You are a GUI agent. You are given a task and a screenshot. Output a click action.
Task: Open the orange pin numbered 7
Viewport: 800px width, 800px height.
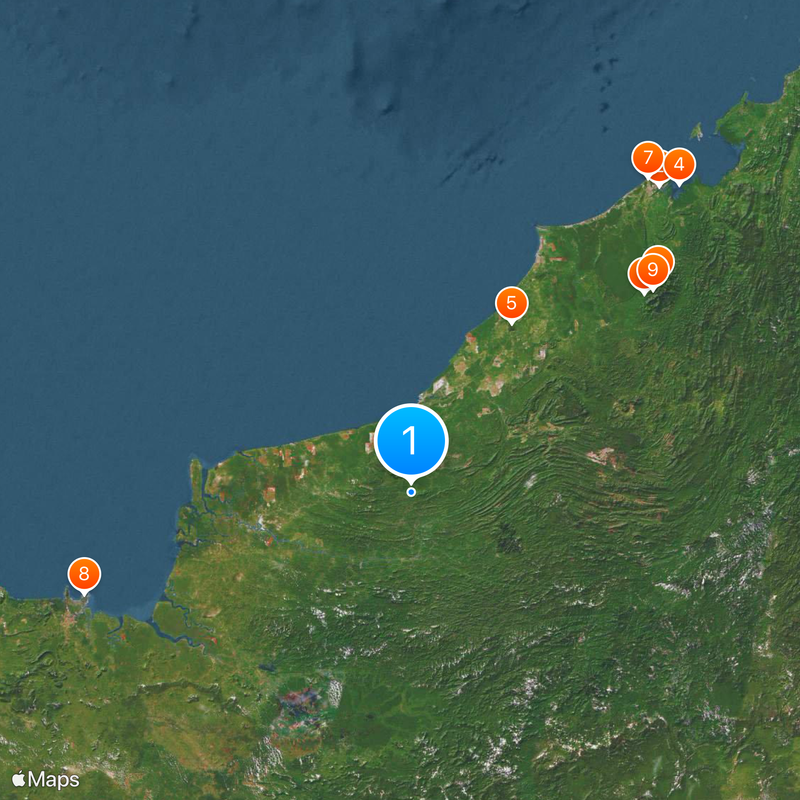pyautogui.click(x=647, y=158)
